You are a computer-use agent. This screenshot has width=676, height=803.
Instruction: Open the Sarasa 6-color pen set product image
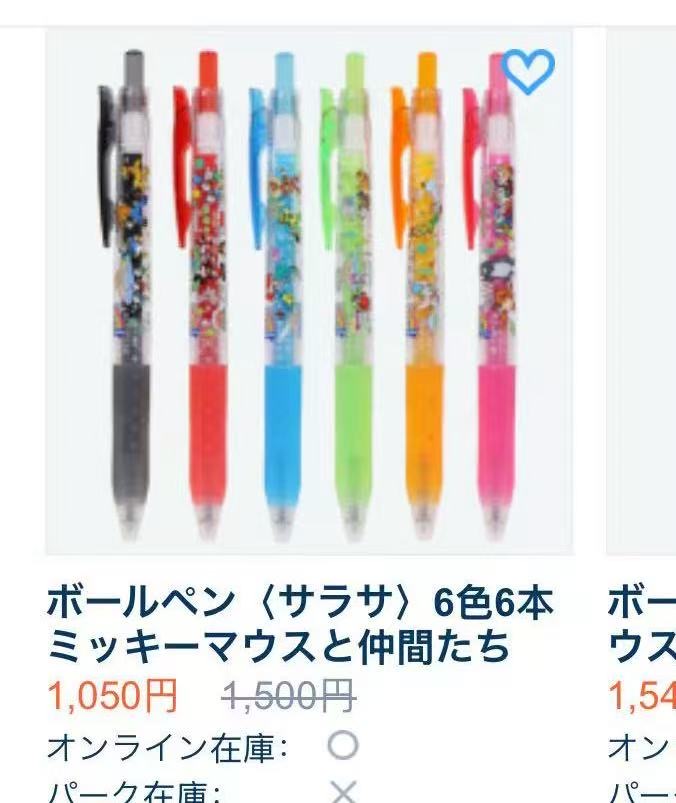click(308, 300)
